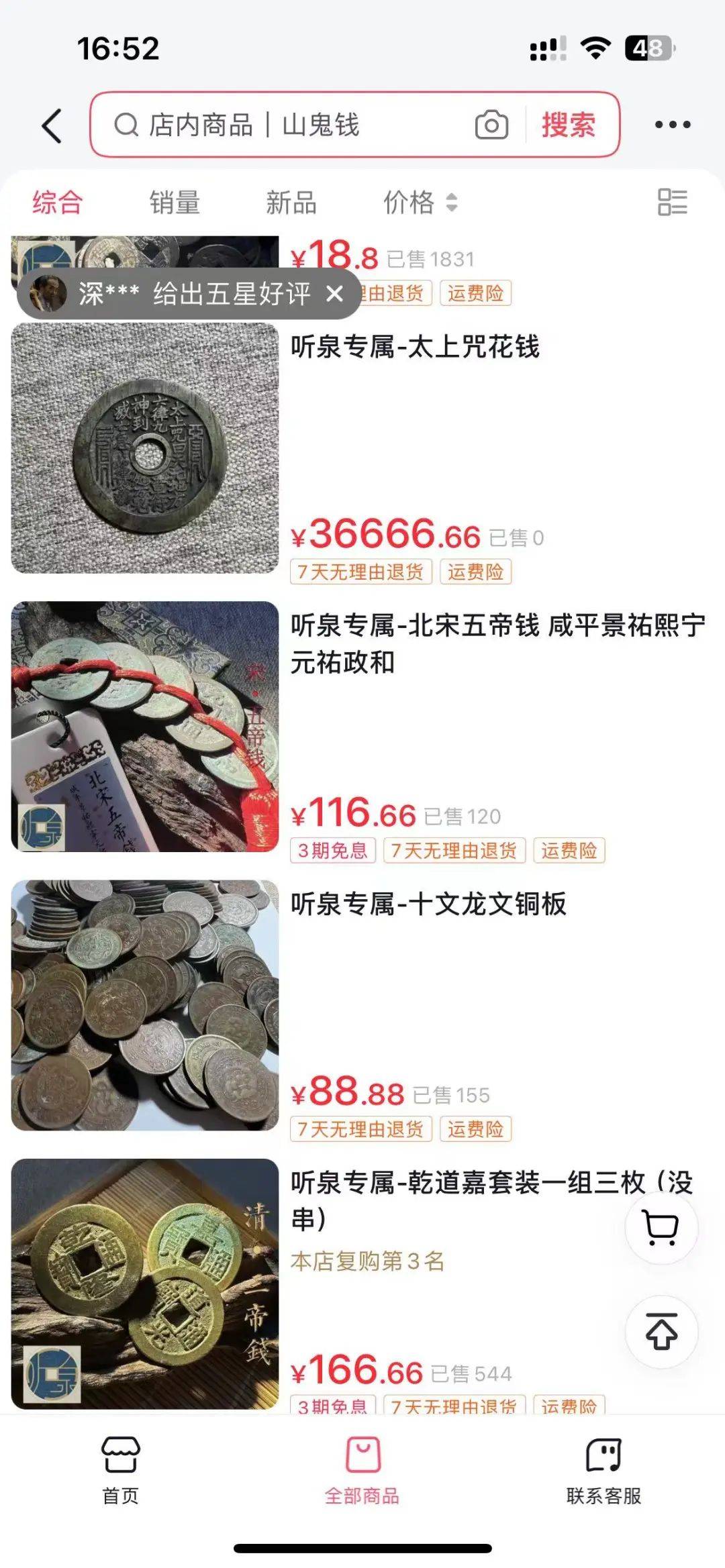Switch to the 新品 tab
Viewport: 725px width, 1568px height.
pyautogui.click(x=291, y=203)
